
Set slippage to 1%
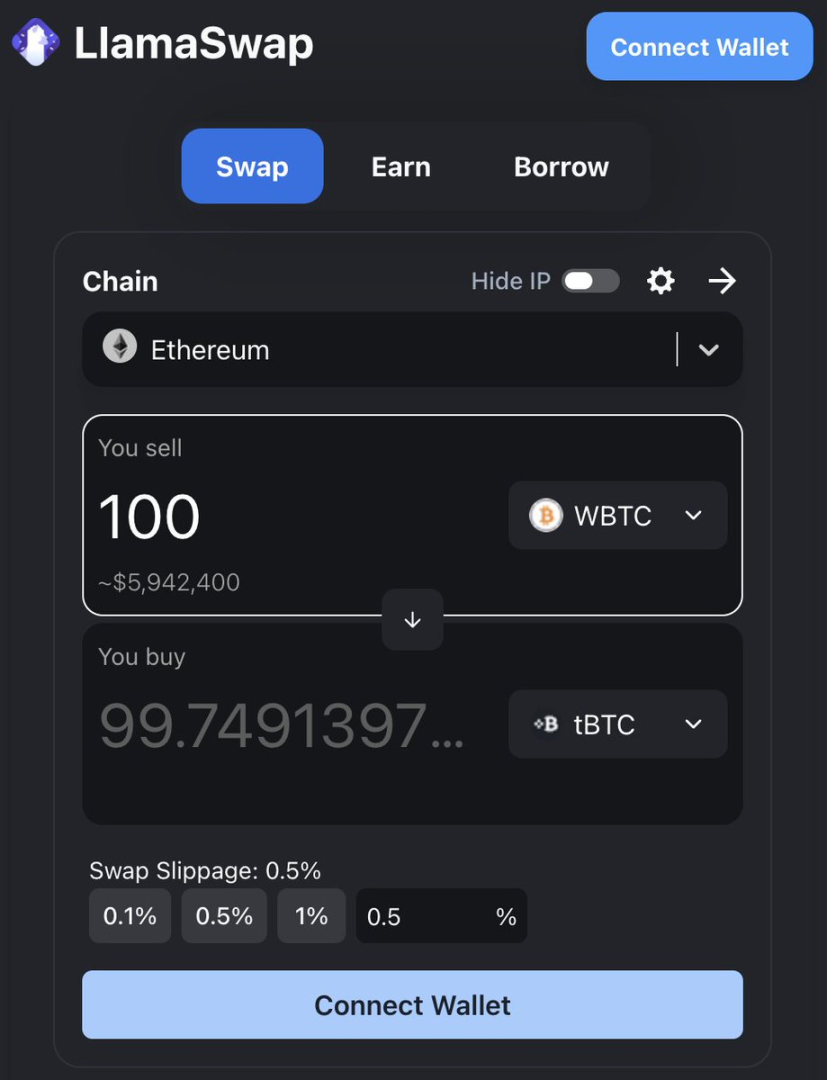point(311,916)
